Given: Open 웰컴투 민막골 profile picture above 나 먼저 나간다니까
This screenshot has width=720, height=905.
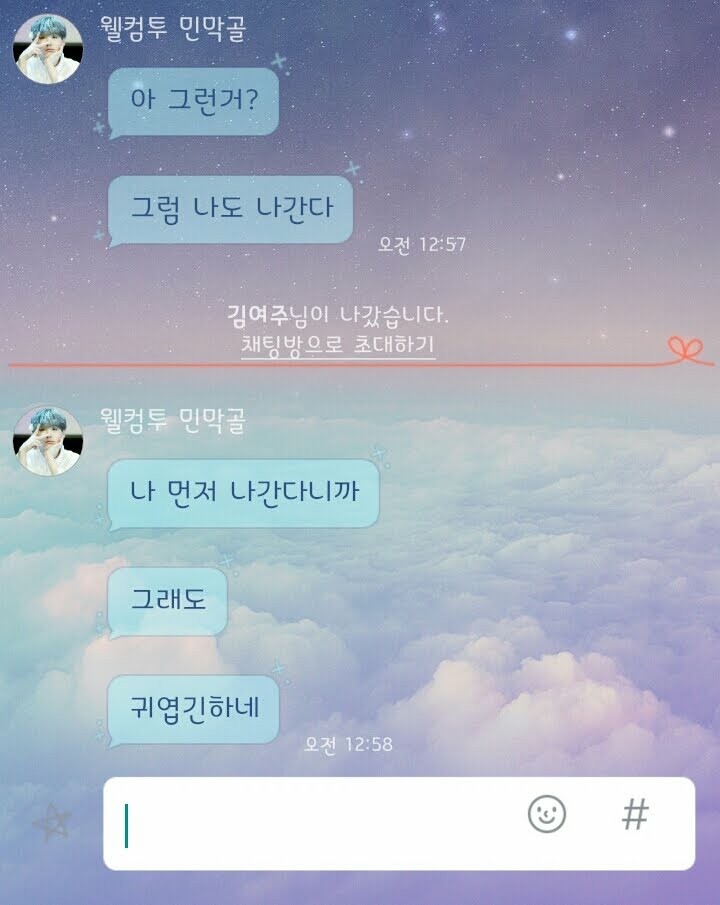Looking at the screenshot, I should [x=47, y=440].
